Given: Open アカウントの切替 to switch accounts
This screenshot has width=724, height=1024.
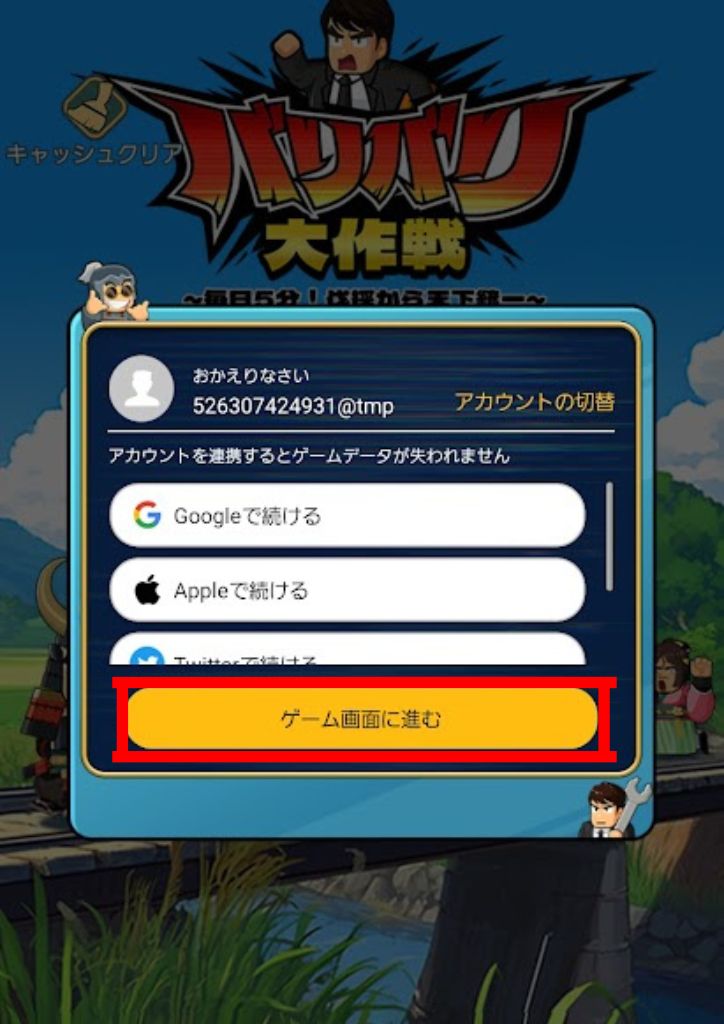Looking at the screenshot, I should point(534,402).
